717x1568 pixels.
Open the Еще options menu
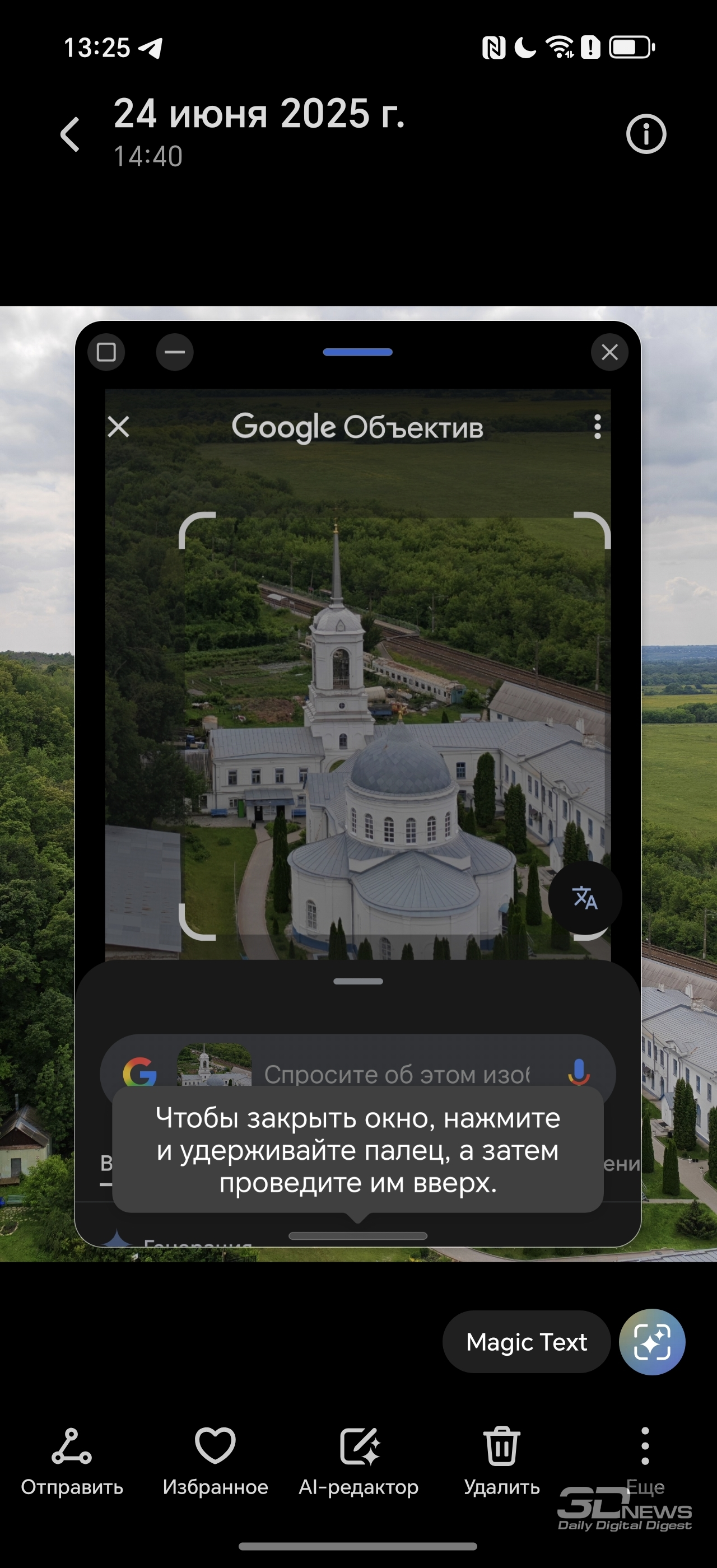645,1462
